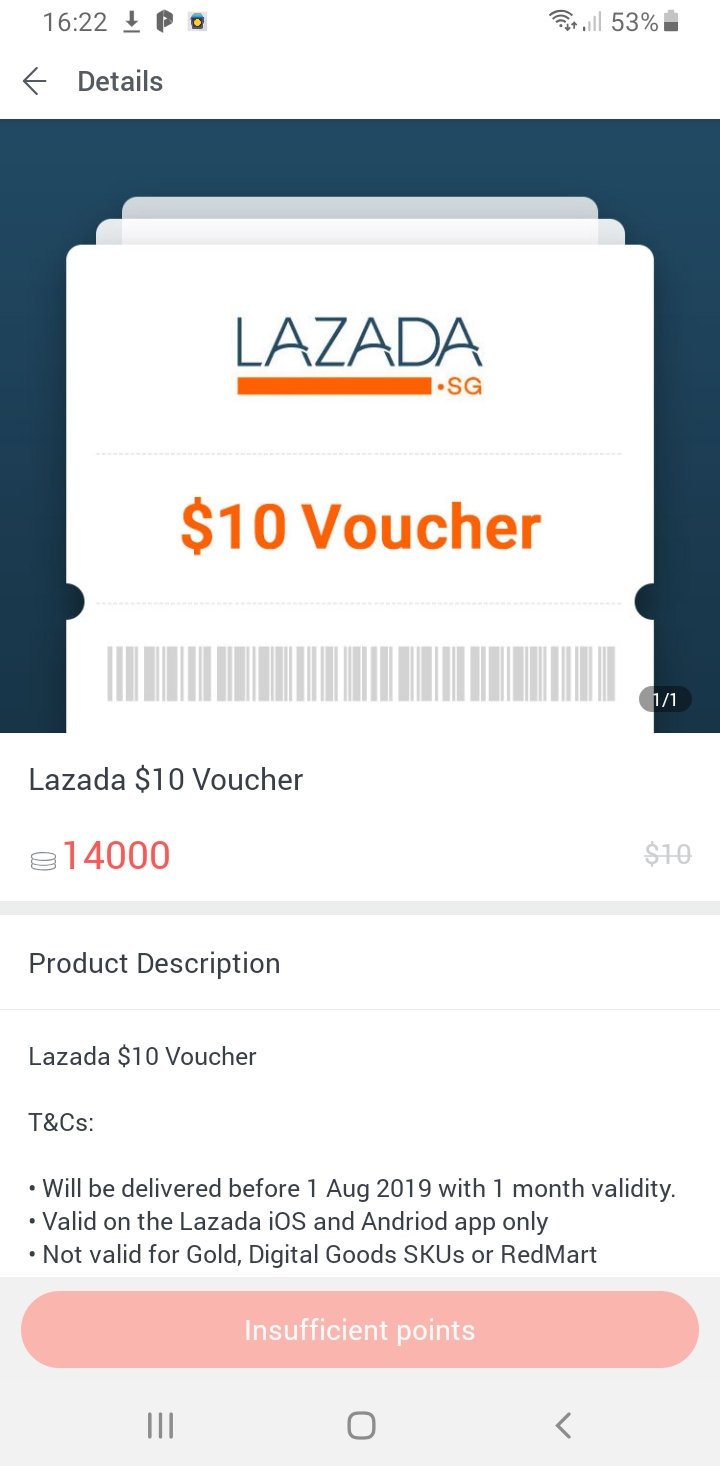Go to the home screen

point(361,1425)
